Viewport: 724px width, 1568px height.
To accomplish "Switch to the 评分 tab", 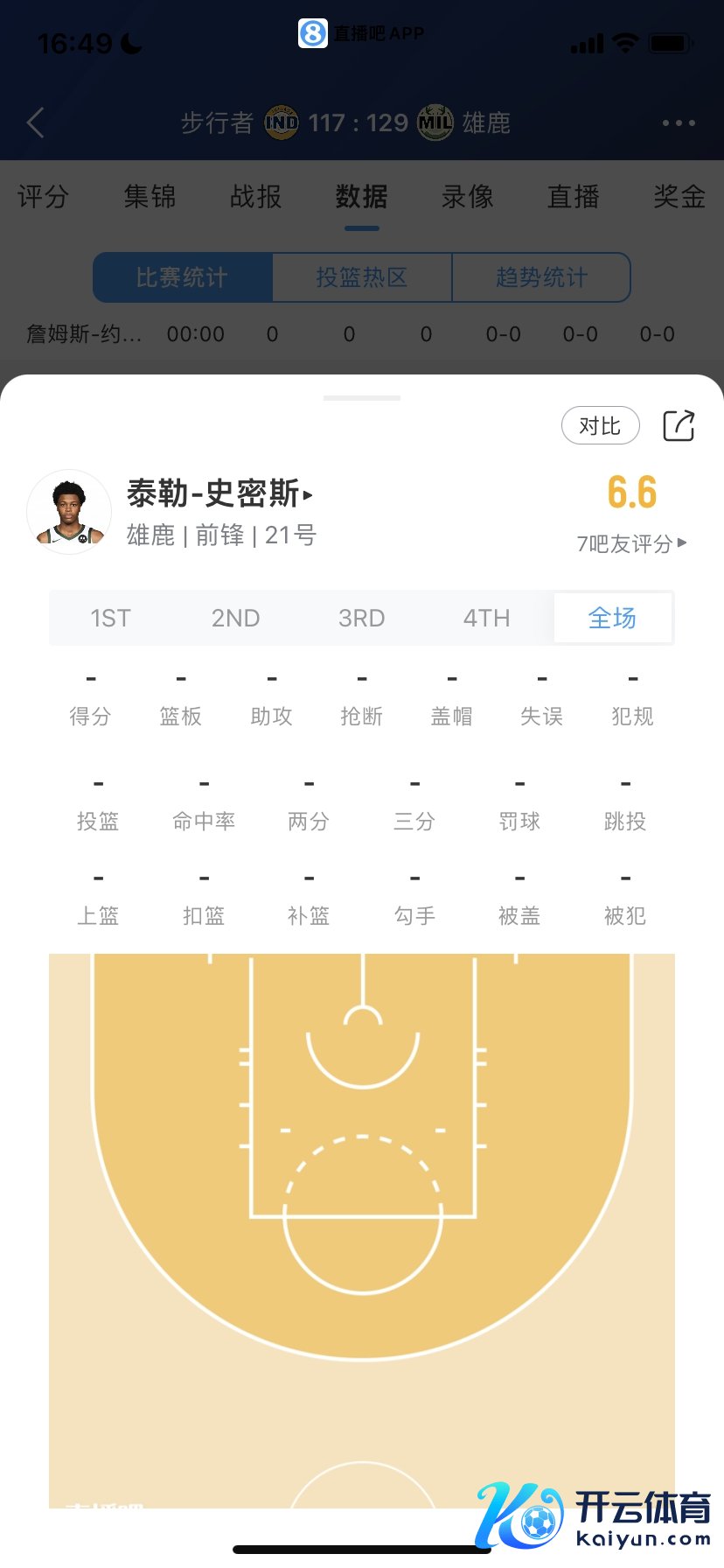I will click(x=43, y=197).
